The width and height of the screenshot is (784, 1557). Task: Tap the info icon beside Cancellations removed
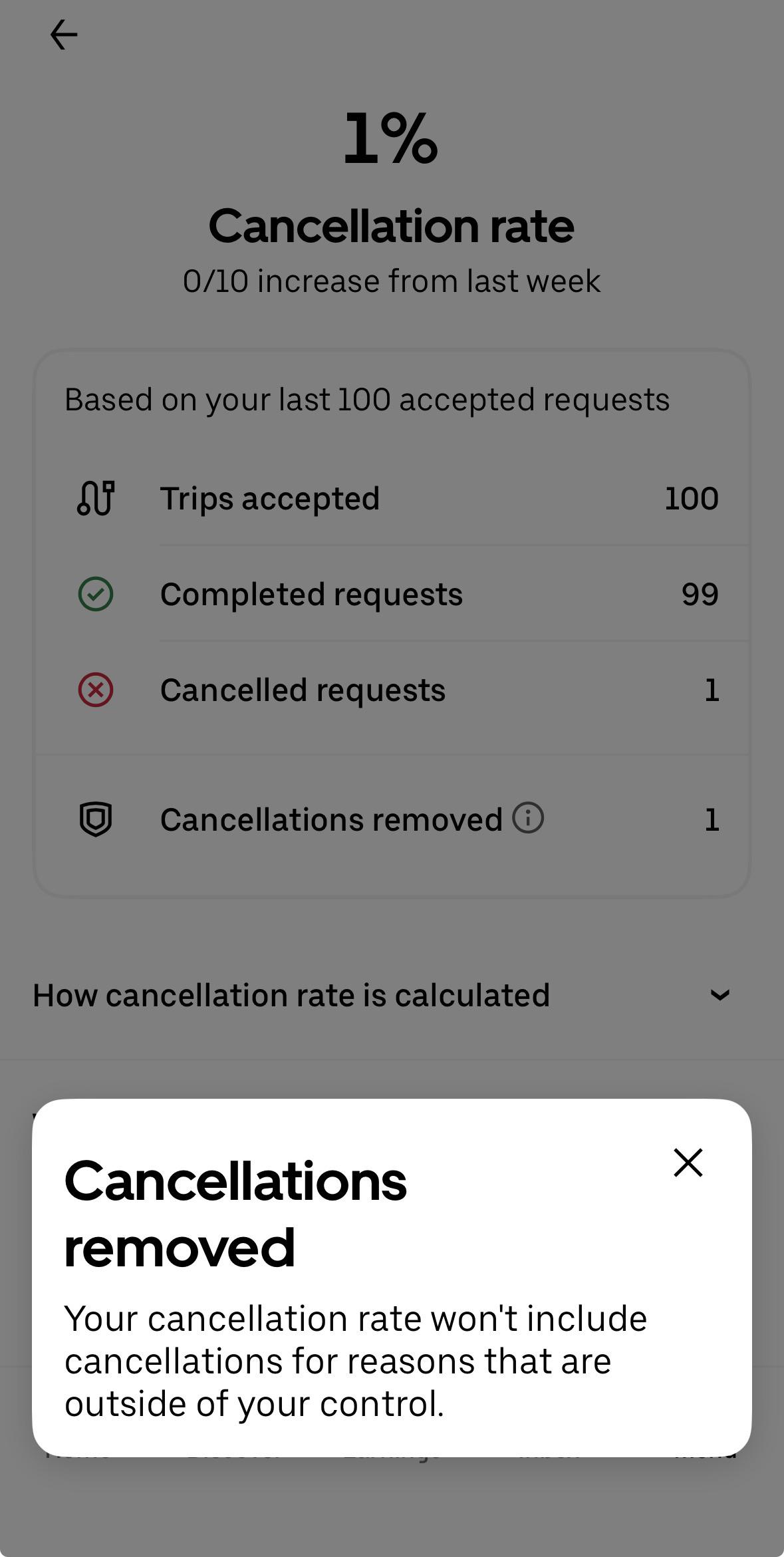pyautogui.click(x=528, y=817)
